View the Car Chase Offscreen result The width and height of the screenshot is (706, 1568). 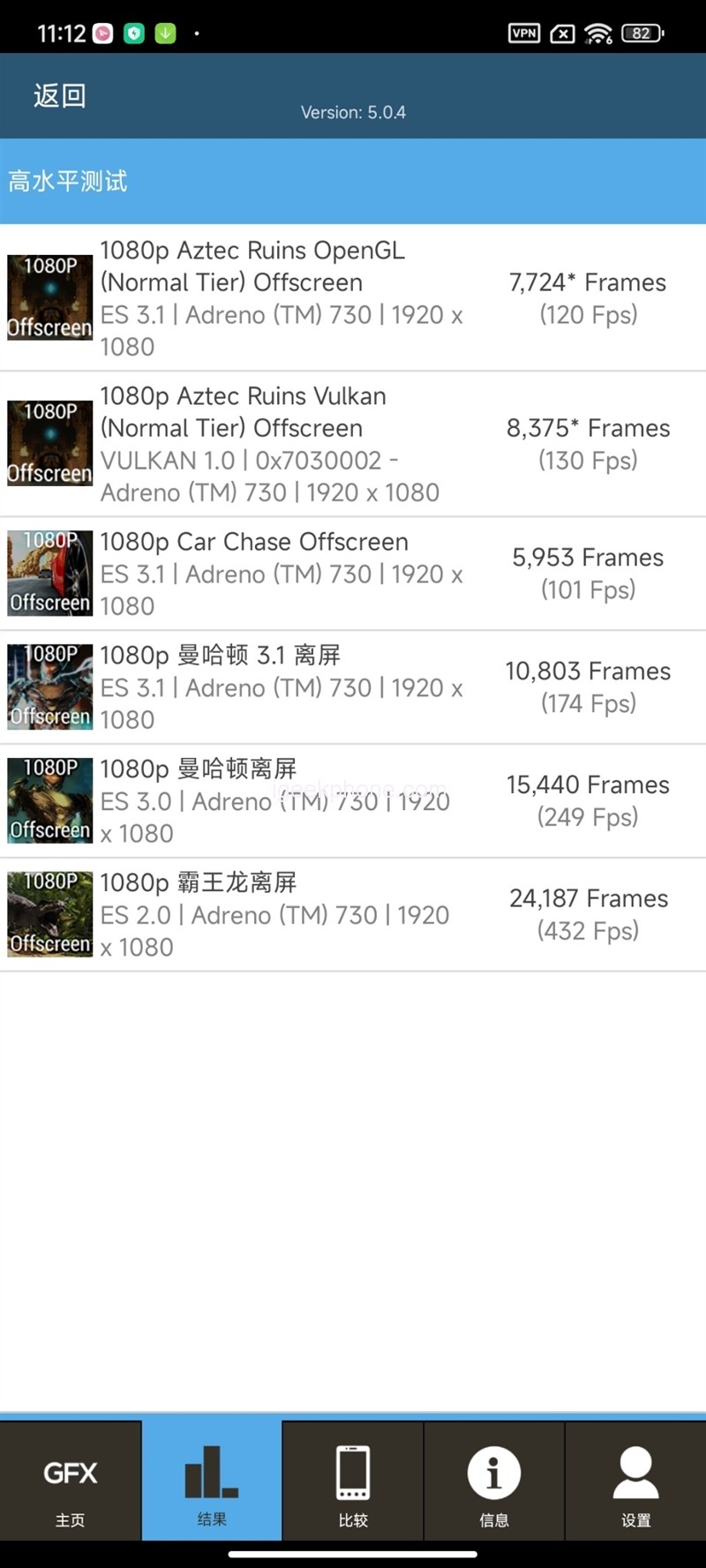coord(353,574)
